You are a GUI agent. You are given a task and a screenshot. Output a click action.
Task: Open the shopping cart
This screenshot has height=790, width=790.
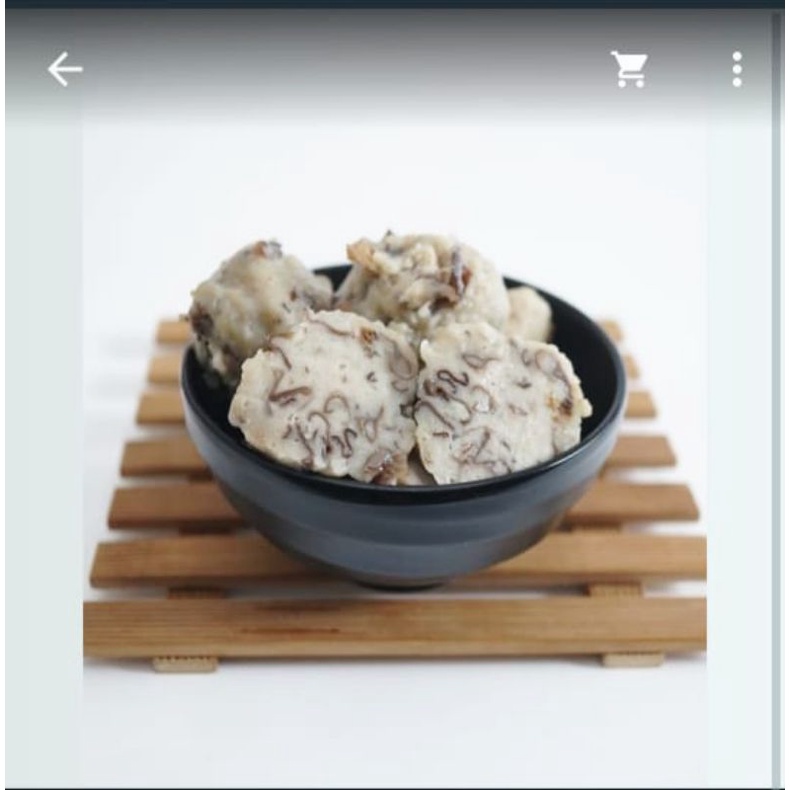point(629,69)
